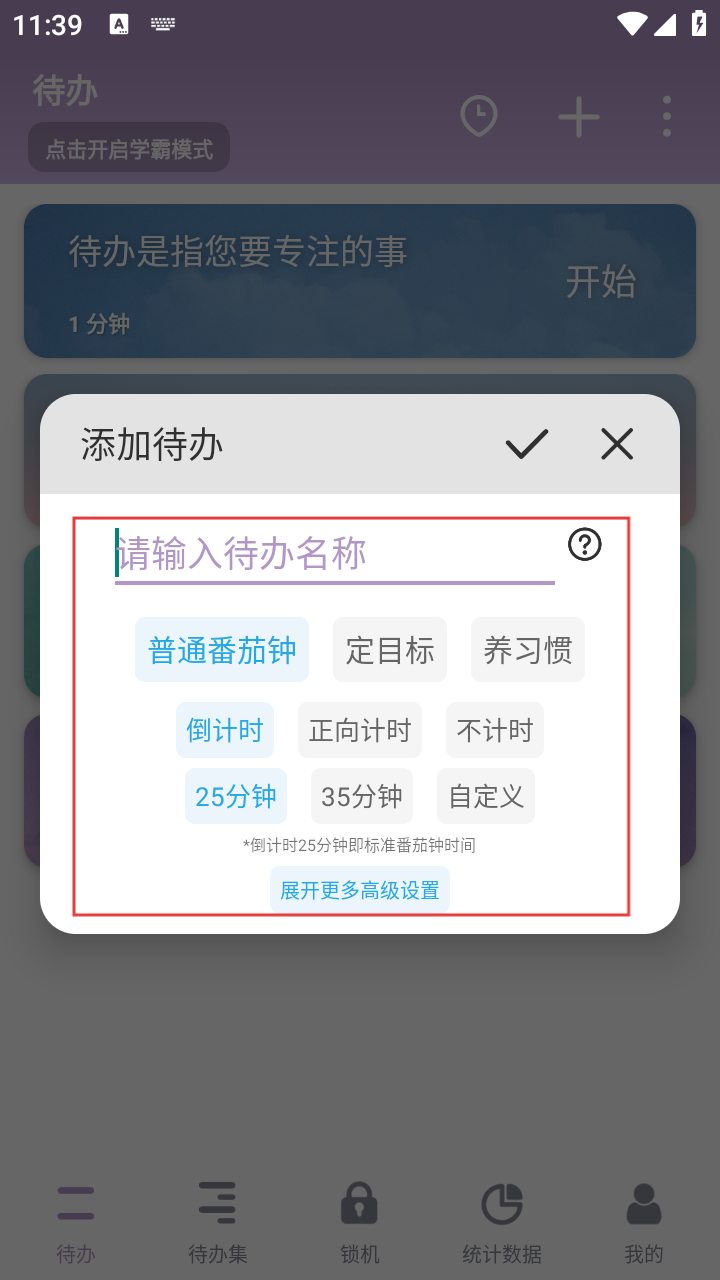The width and height of the screenshot is (720, 1280).
Task: Set duration to 35分钟
Action: tap(362, 796)
